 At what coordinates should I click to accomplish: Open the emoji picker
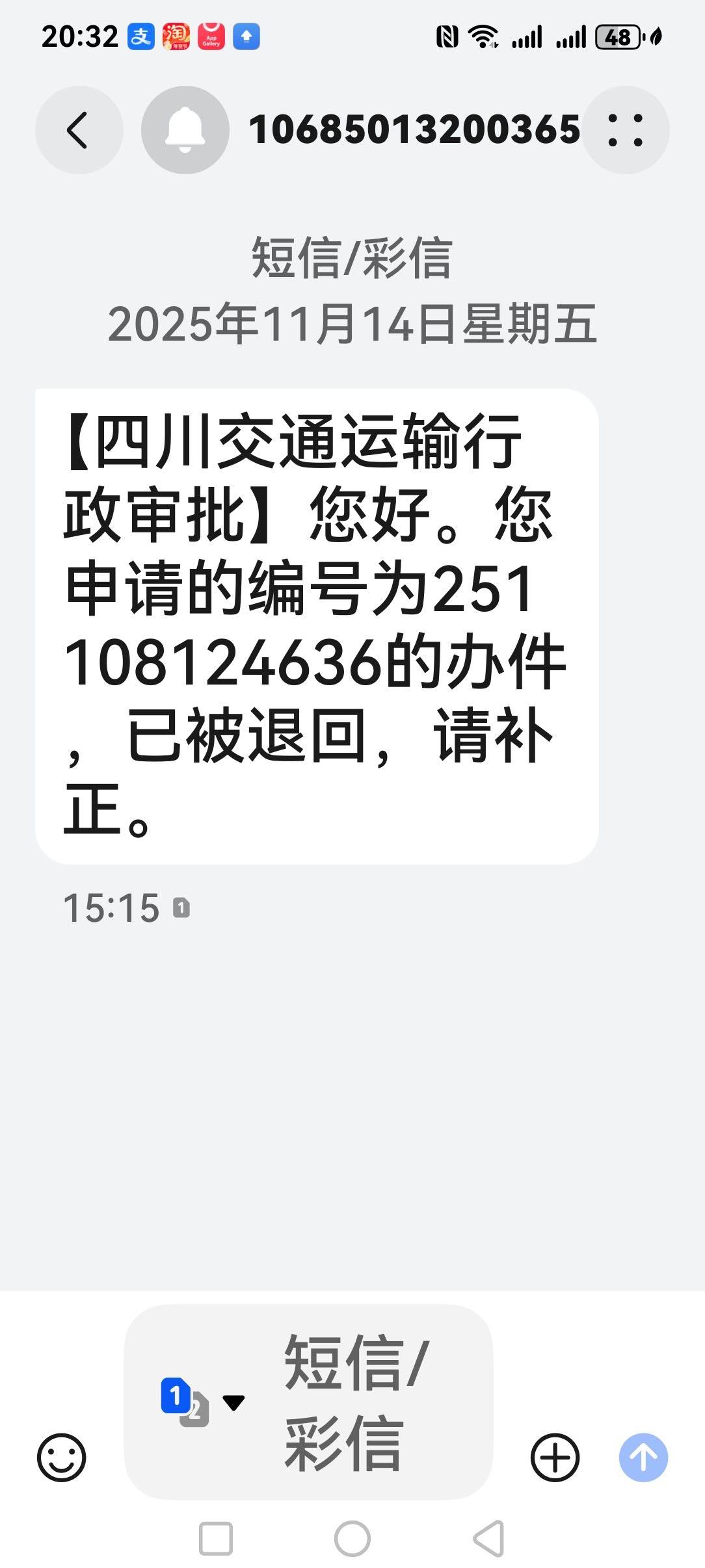(62, 1457)
